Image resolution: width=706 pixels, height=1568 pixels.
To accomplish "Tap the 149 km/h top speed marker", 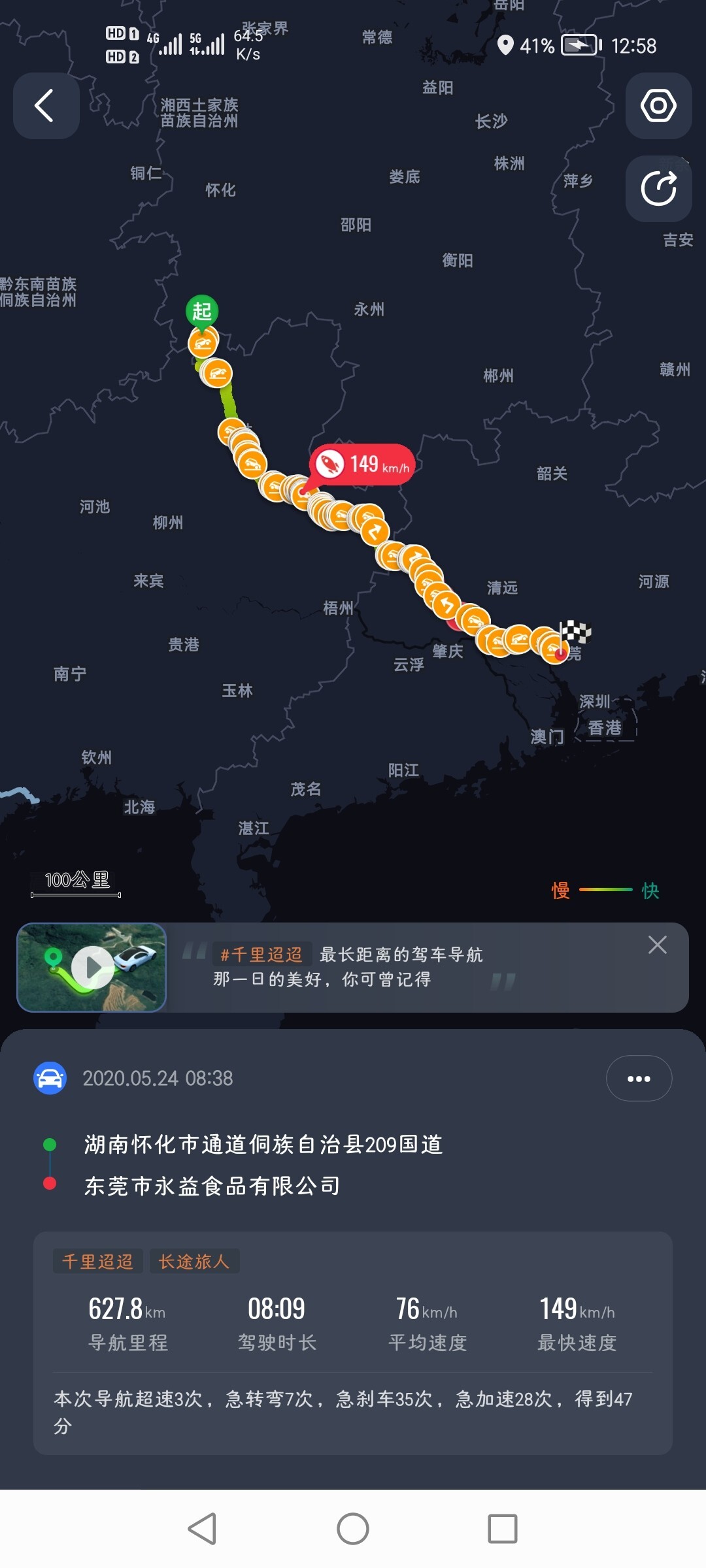I will pyautogui.click(x=363, y=465).
